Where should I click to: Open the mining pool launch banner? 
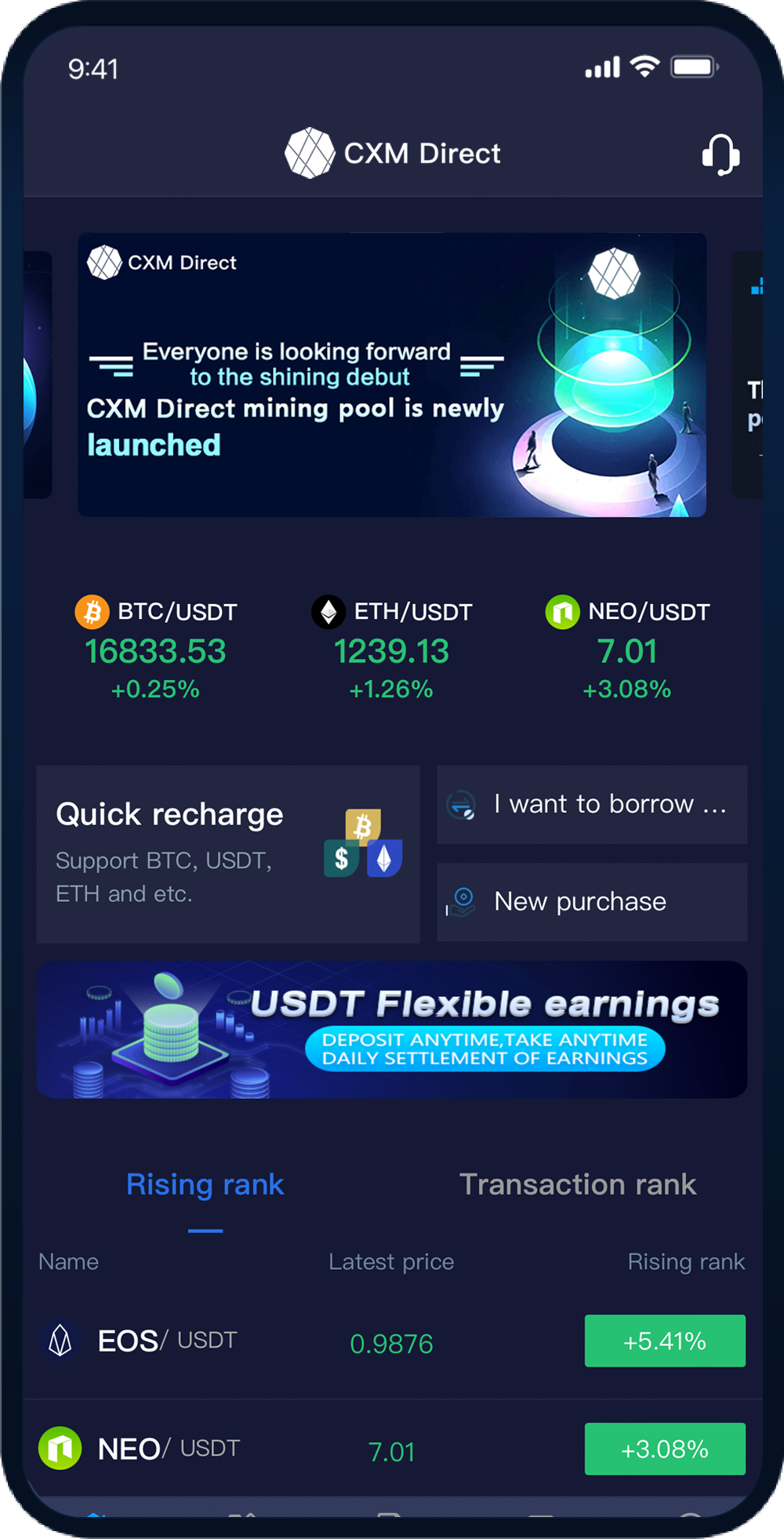click(392, 374)
